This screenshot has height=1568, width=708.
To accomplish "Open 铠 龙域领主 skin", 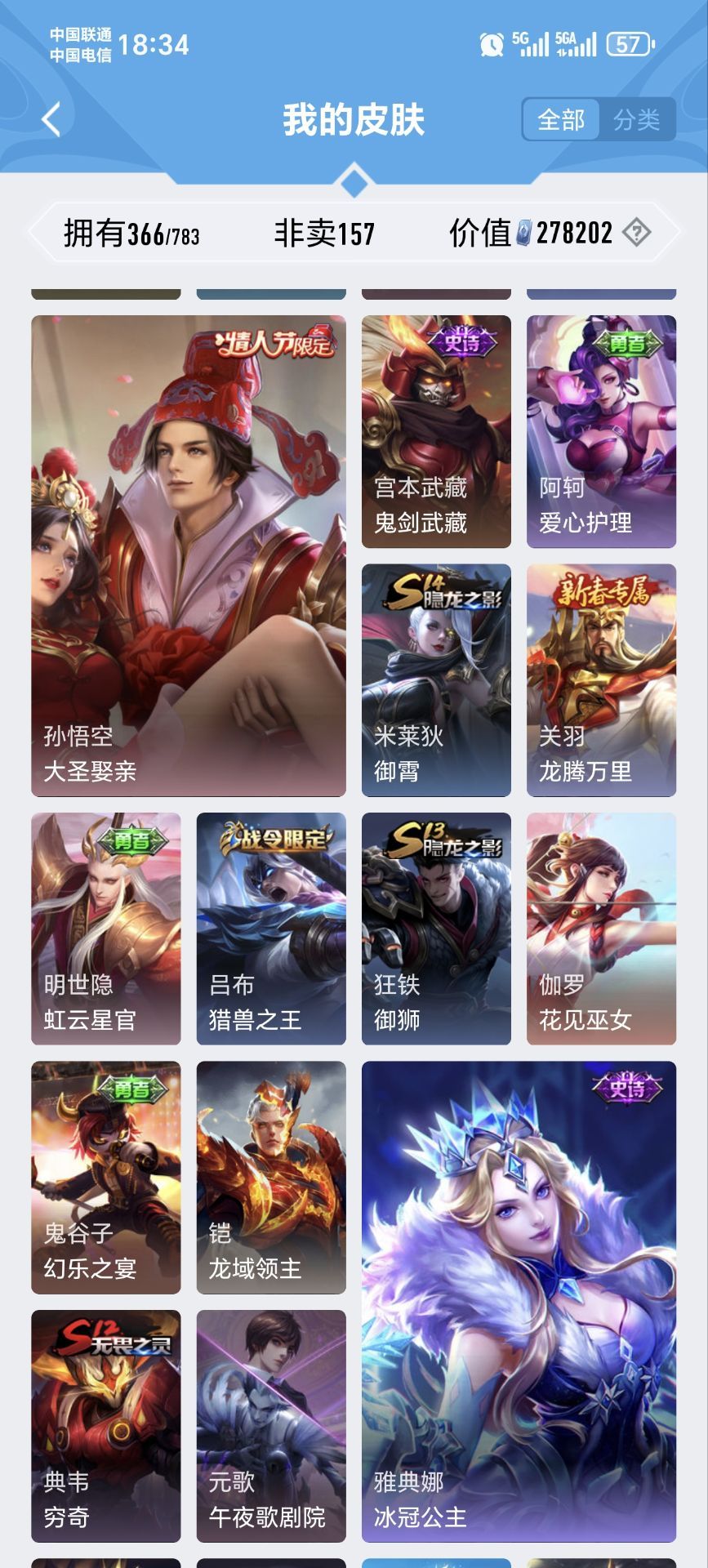I will [x=271, y=1177].
